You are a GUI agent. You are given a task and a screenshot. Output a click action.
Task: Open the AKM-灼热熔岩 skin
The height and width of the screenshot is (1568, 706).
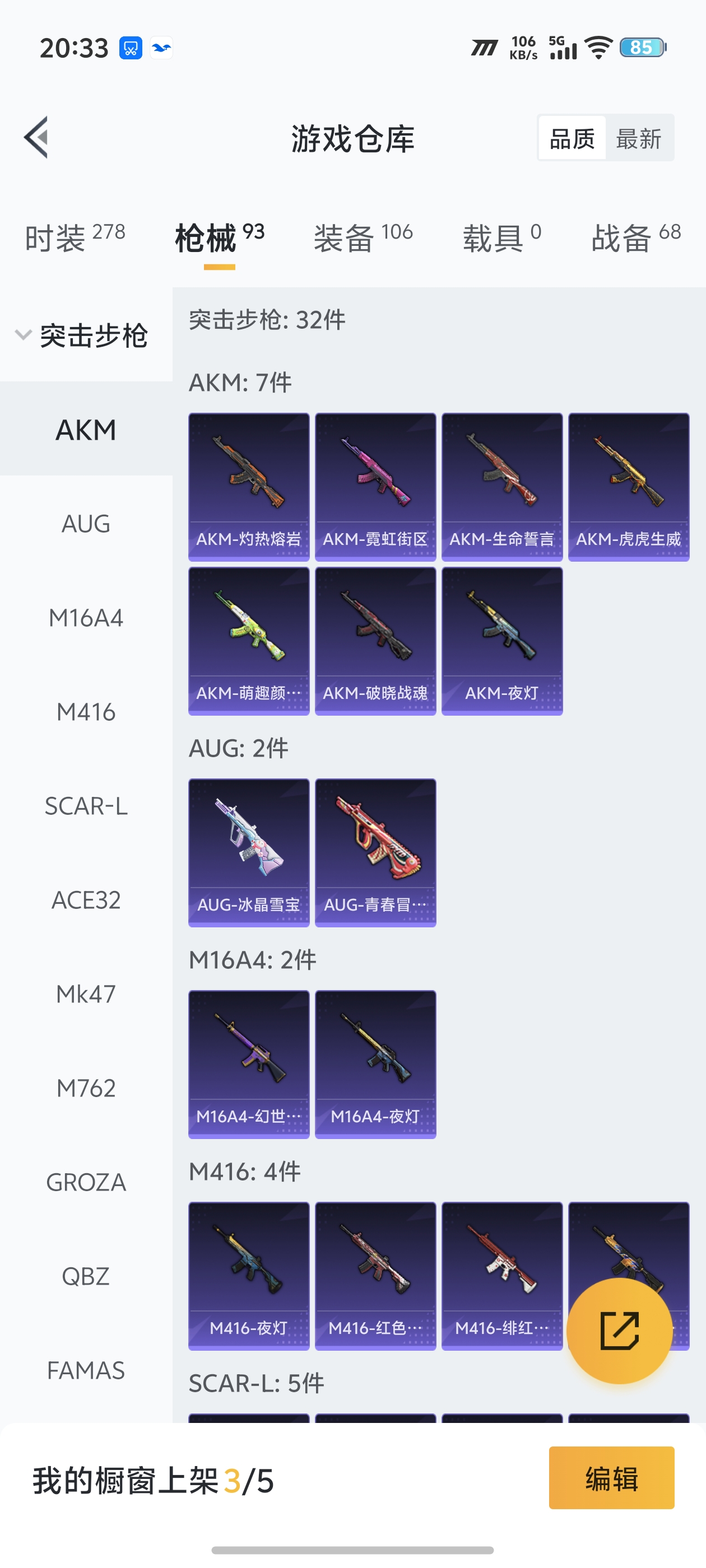pyautogui.click(x=249, y=487)
